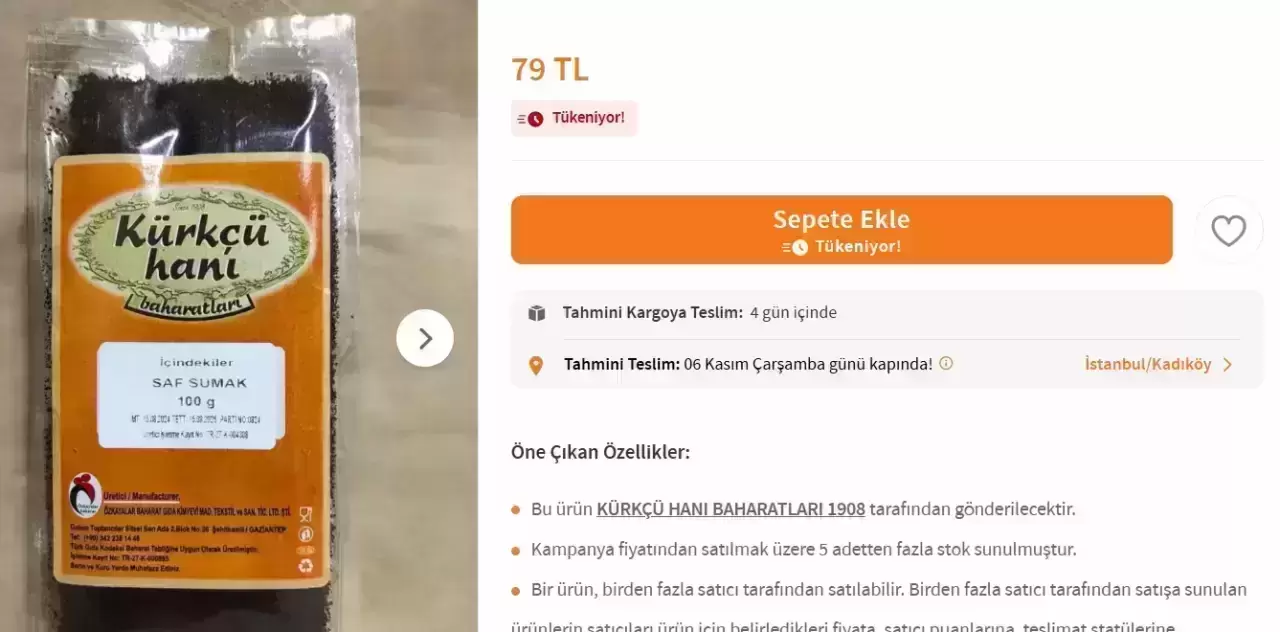Image resolution: width=1280 pixels, height=632 pixels.
Task: Open info icon next to Tahmini Teslim
Action: (x=946, y=363)
